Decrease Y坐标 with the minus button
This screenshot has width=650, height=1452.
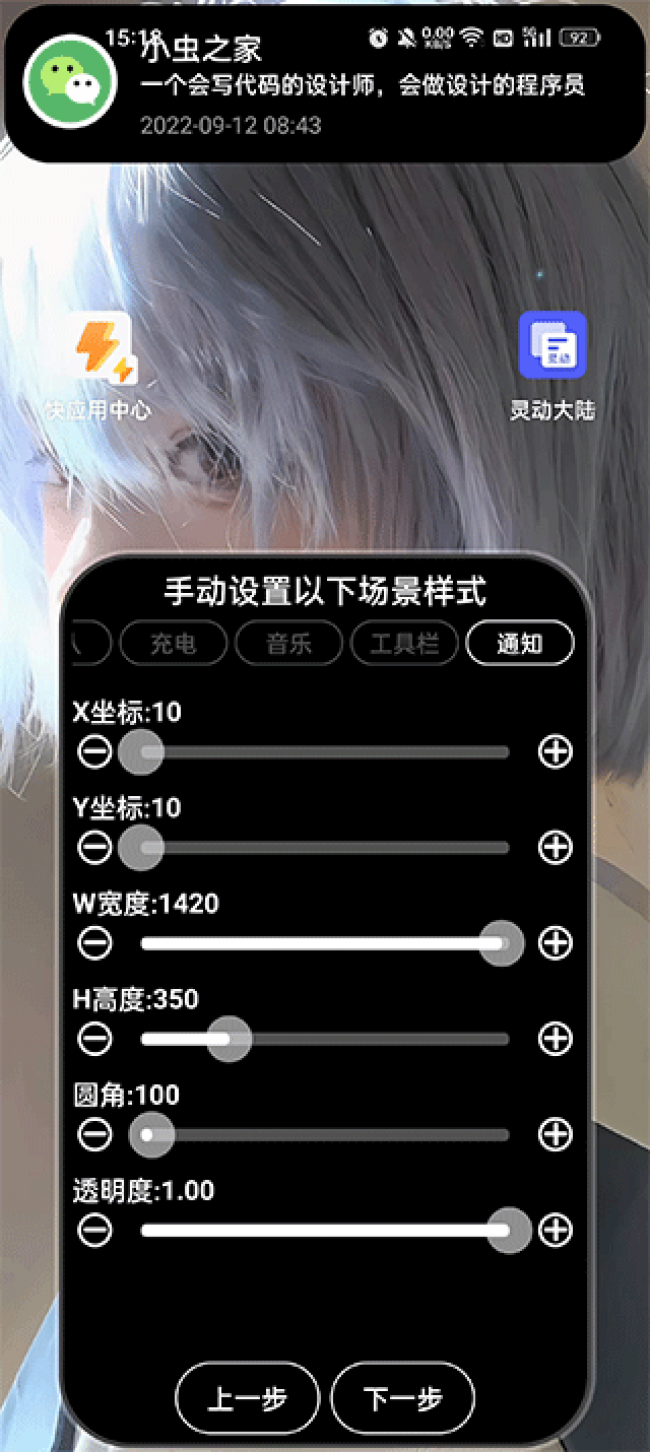pos(95,848)
